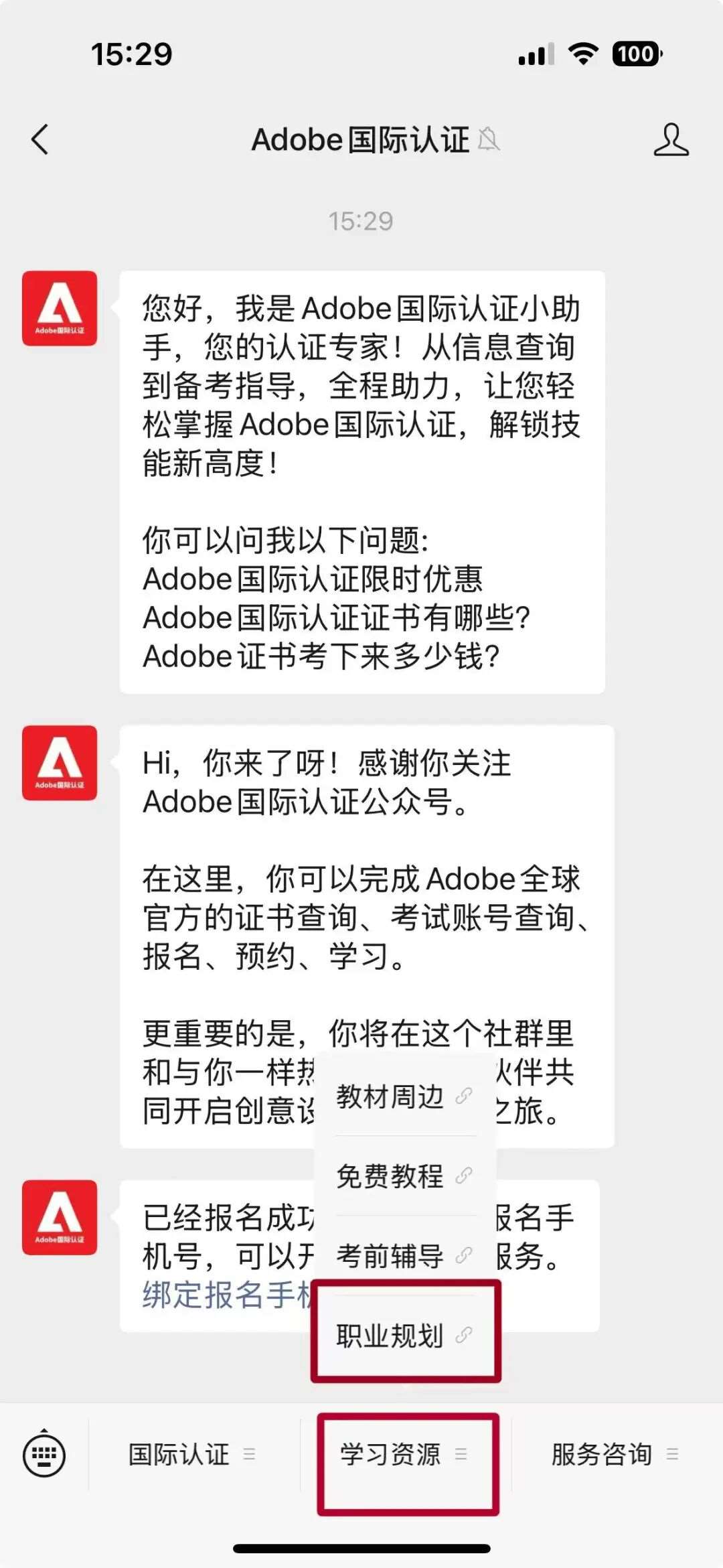Open the 国际认证 menu

(x=191, y=1454)
